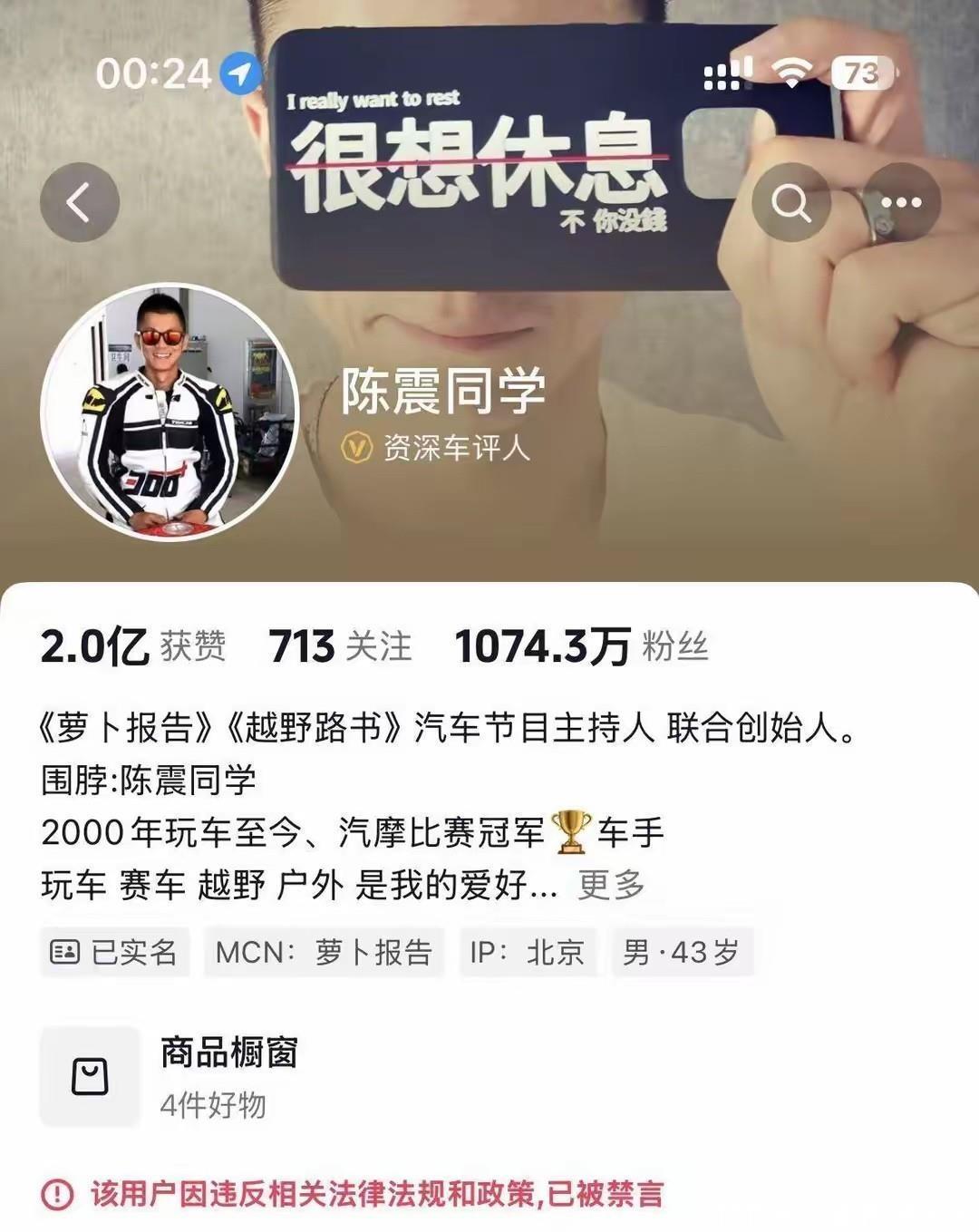This screenshot has width=979, height=1232.
Task: Open the three-dot overflow menu
Action: 900,202
